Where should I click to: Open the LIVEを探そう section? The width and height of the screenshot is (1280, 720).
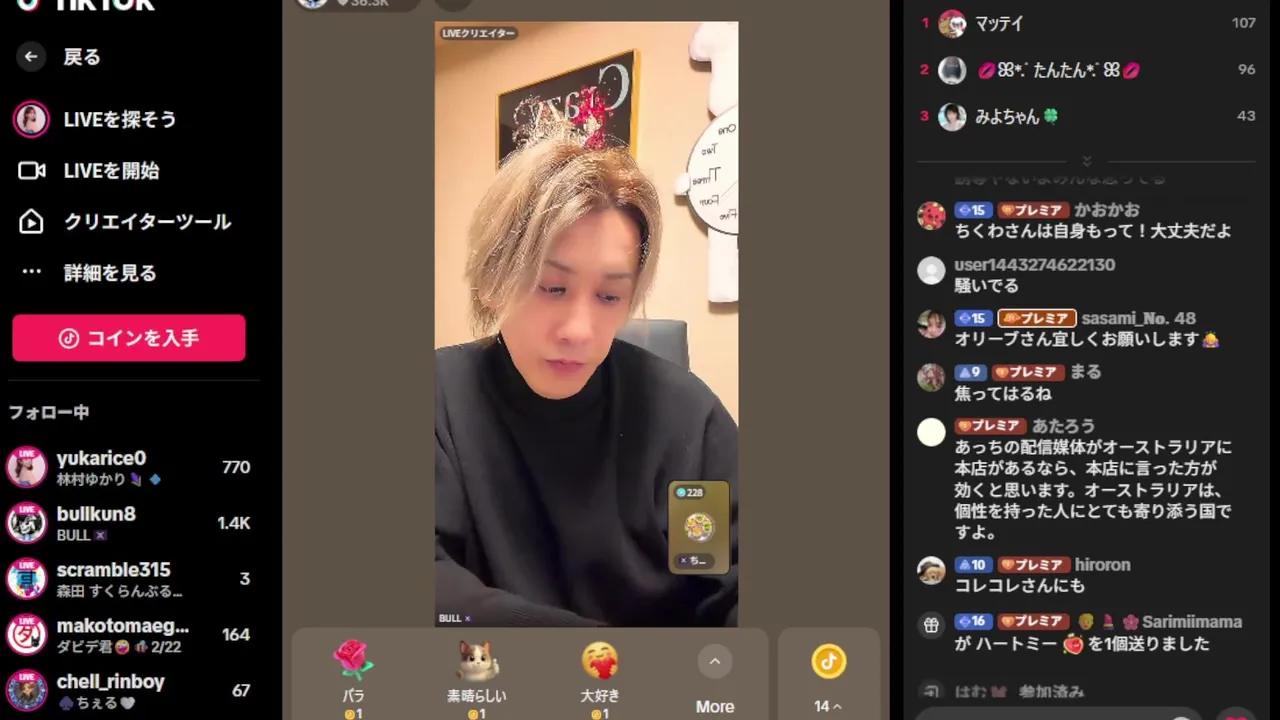pos(119,120)
